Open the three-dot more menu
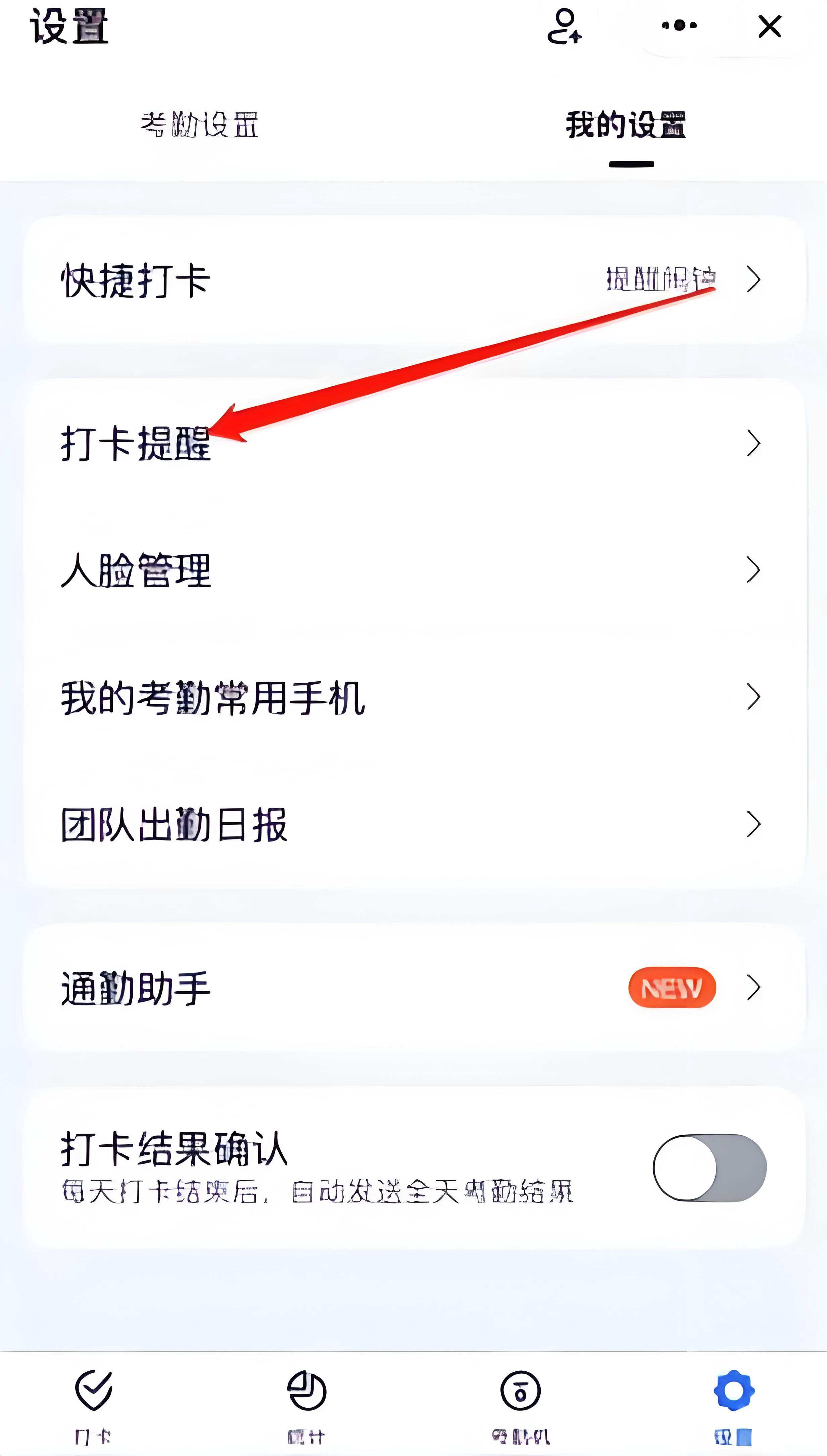The image size is (827, 1456). (x=679, y=26)
